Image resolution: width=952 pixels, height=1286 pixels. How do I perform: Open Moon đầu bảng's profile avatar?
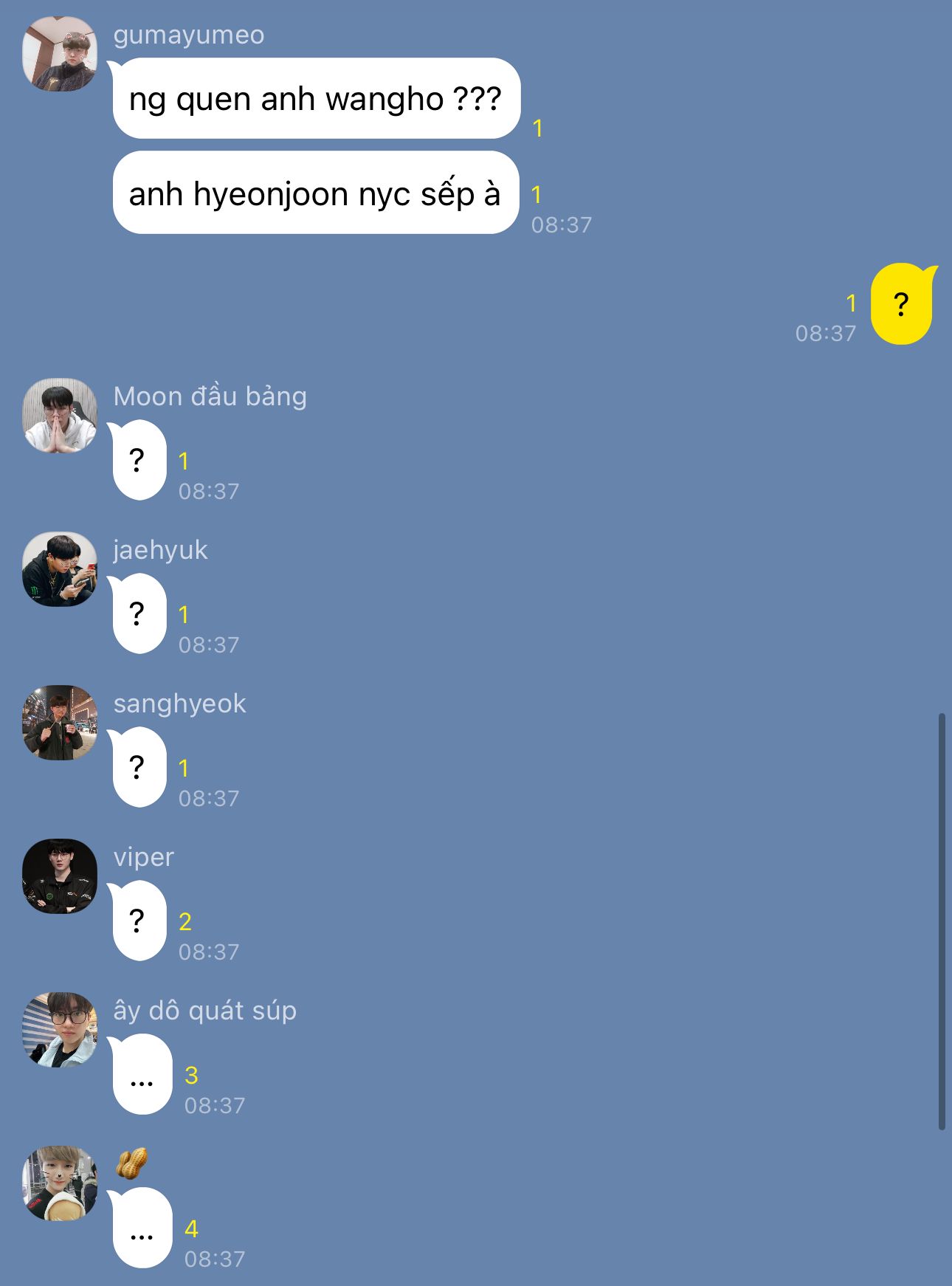coord(60,416)
